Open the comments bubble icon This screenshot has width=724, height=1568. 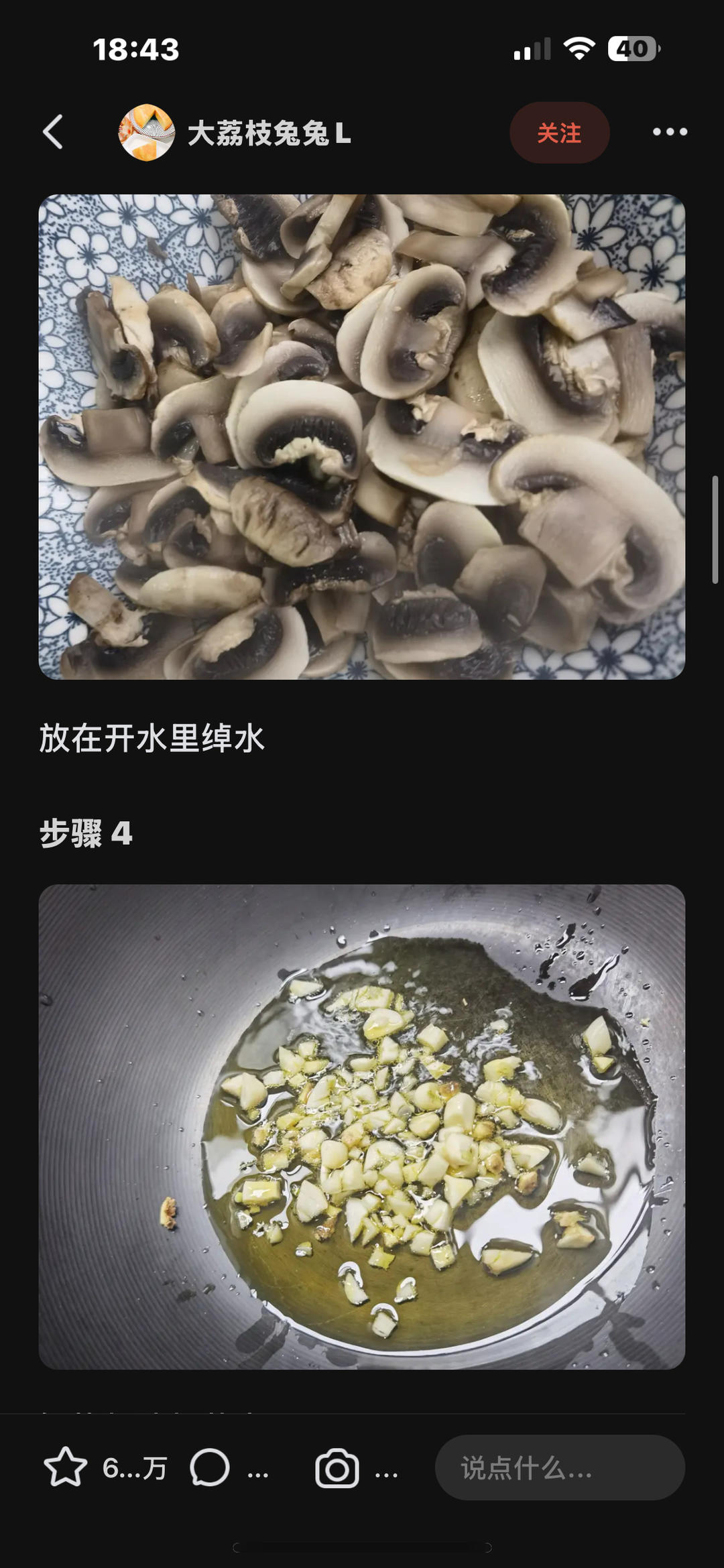pyautogui.click(x=210, y=1467)
